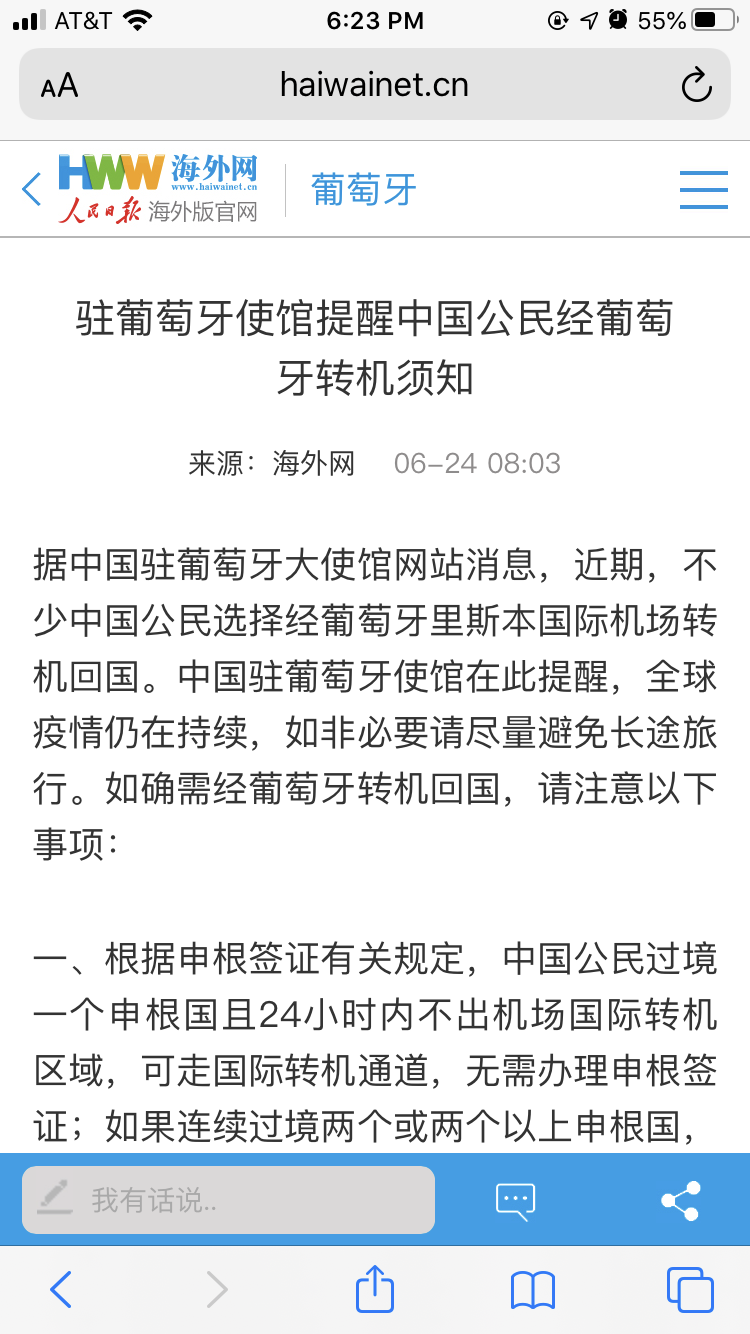
Task: Open the hamburger menu
Action: [703, 189]
